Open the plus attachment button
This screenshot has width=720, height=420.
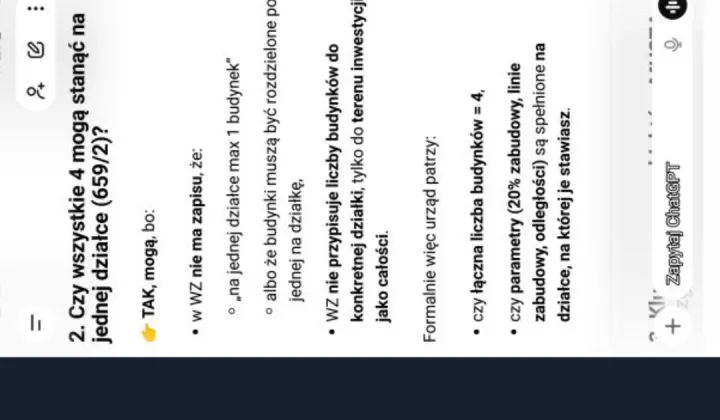tap(673, 327)
